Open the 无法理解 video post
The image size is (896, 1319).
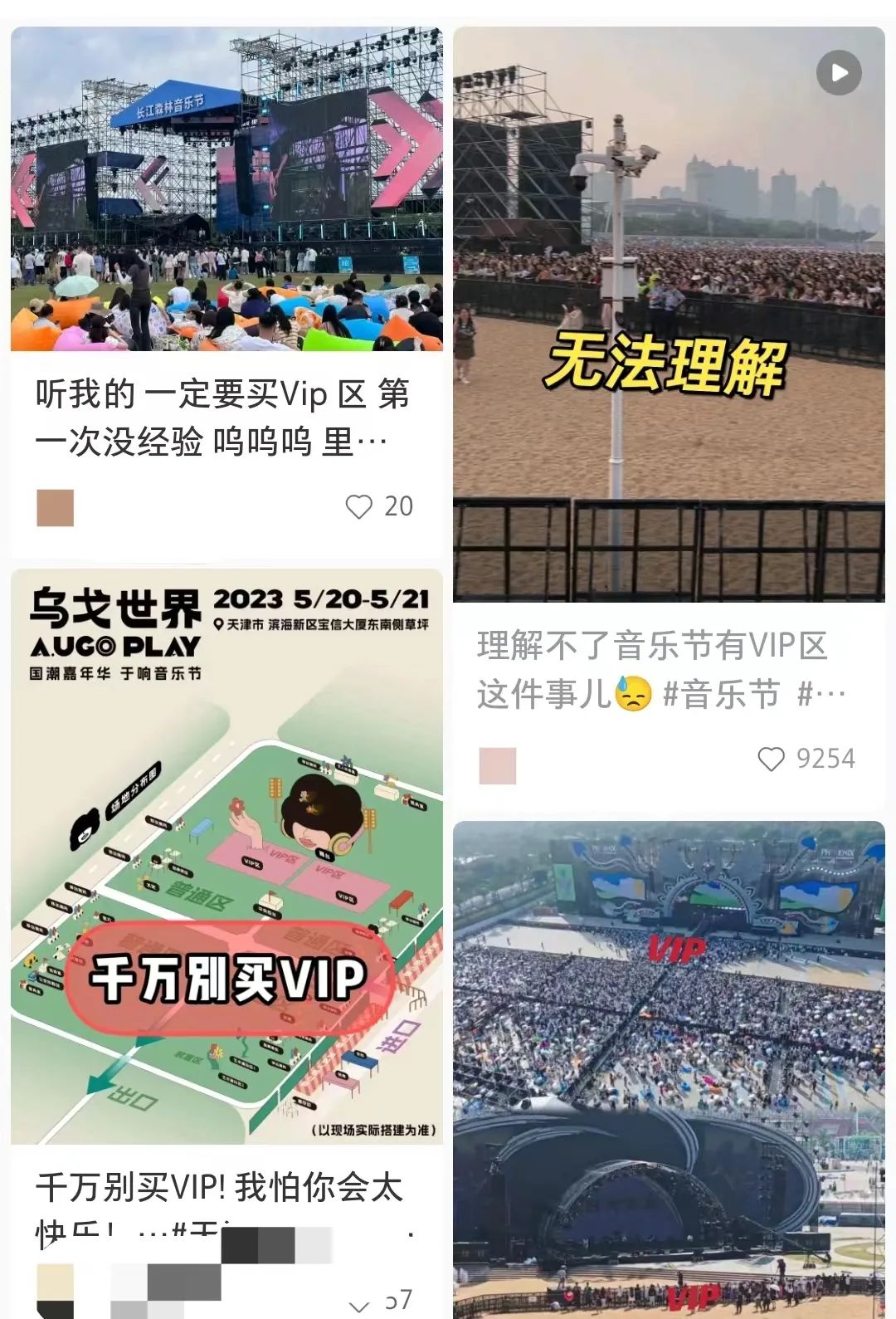tap(669, 314)
